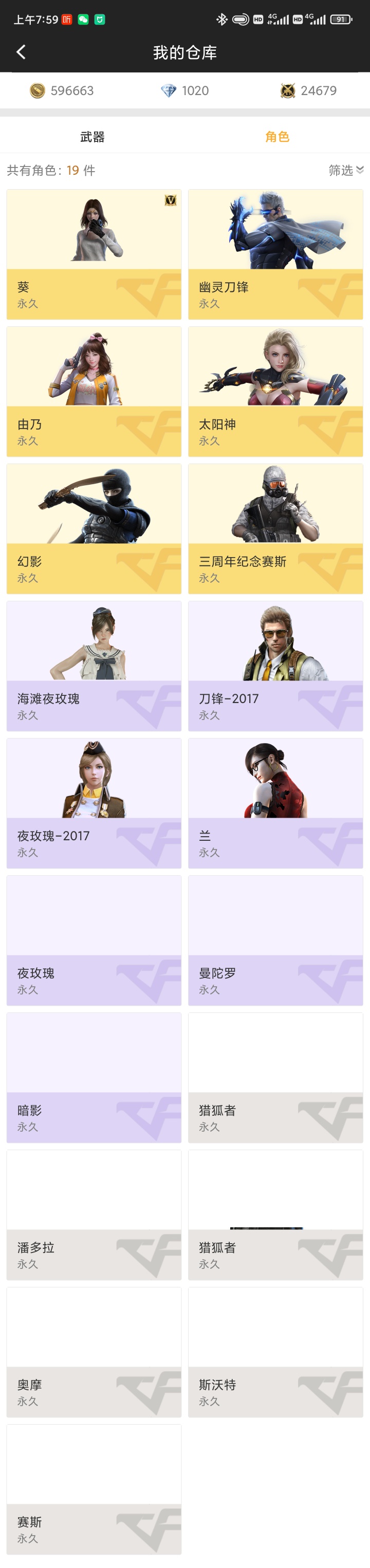Go back from 我的仓库
370x1568 pixels.
pyautogui.click(x=21, y=52)
